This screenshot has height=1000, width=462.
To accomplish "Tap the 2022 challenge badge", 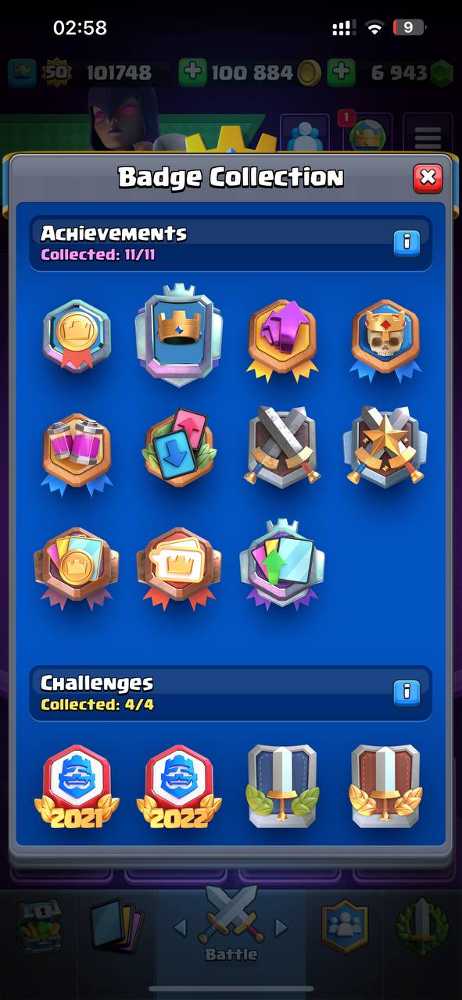I will (x=179, y=786).
